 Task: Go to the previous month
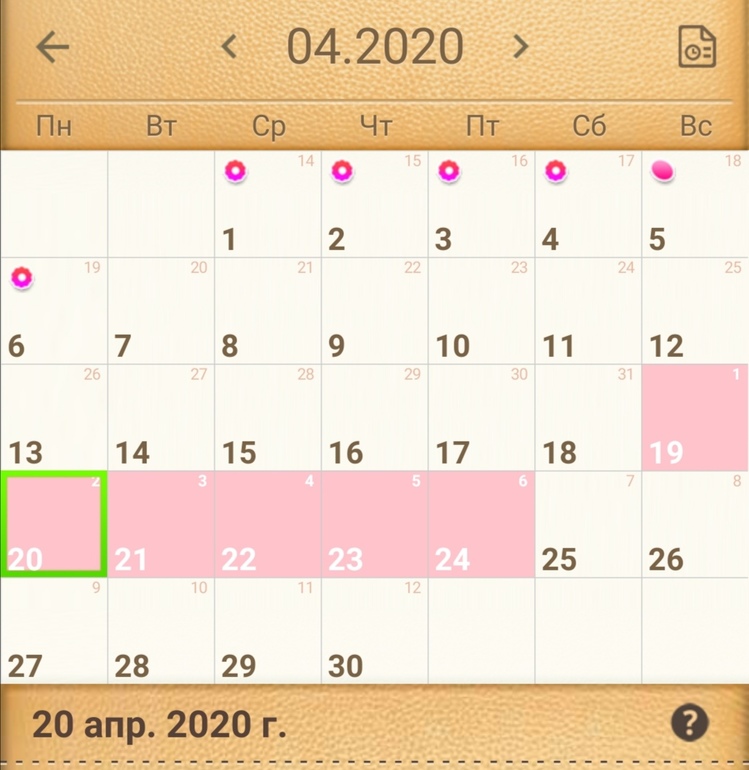point(230,46)
